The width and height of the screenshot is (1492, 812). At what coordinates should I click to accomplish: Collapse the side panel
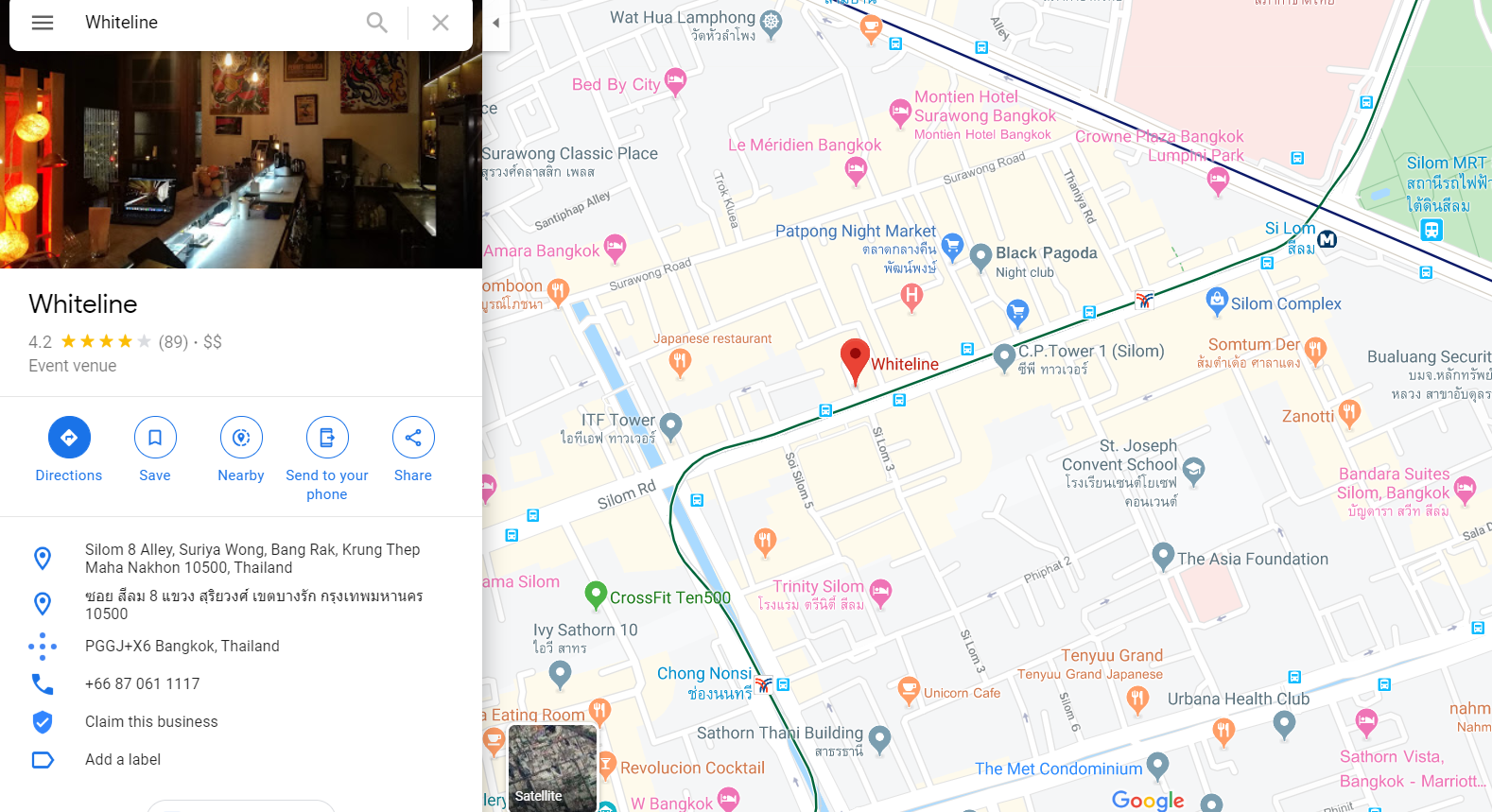495,24
